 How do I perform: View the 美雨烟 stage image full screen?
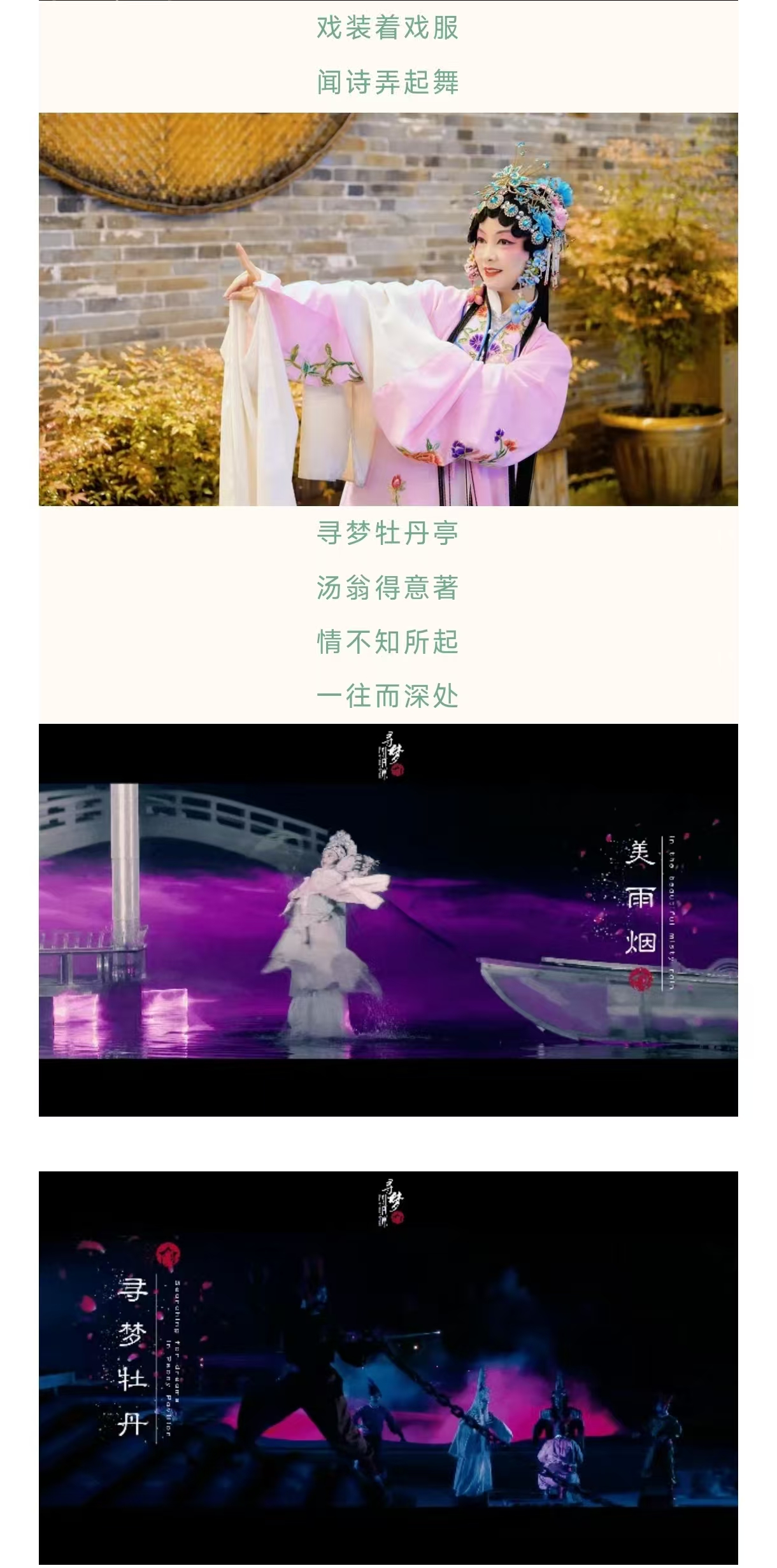coord(388,920)
